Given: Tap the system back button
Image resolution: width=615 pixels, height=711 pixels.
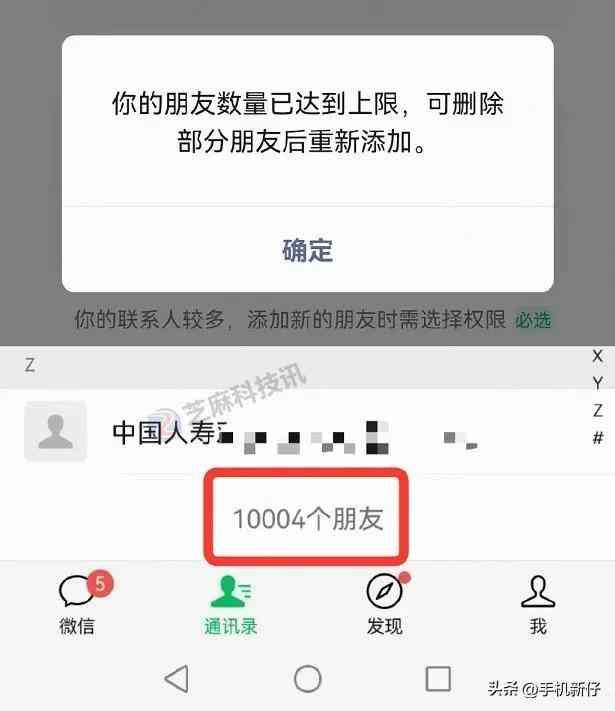Looking at the screenshot, I should [177, 679].
